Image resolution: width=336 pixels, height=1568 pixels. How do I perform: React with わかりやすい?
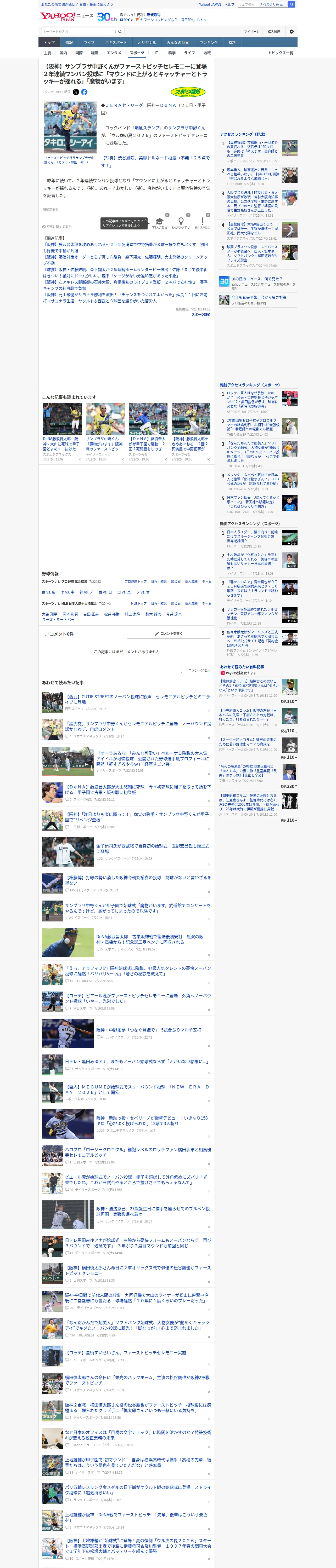[x=181, y=223]
